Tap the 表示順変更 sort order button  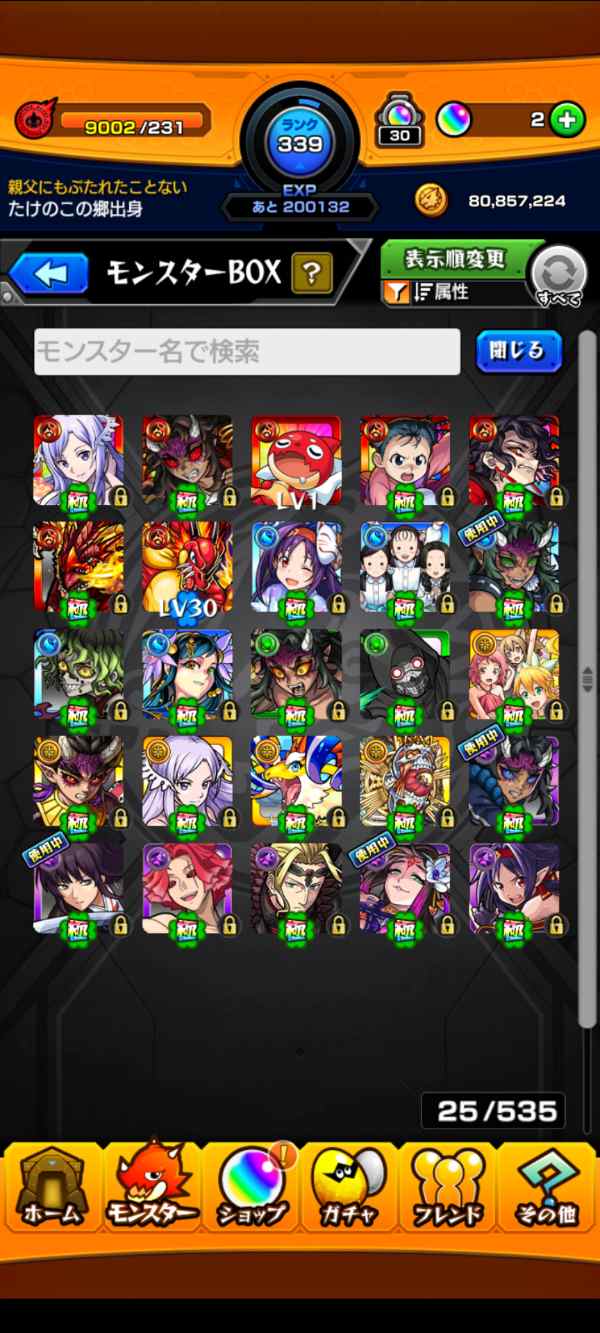(454, 260)
